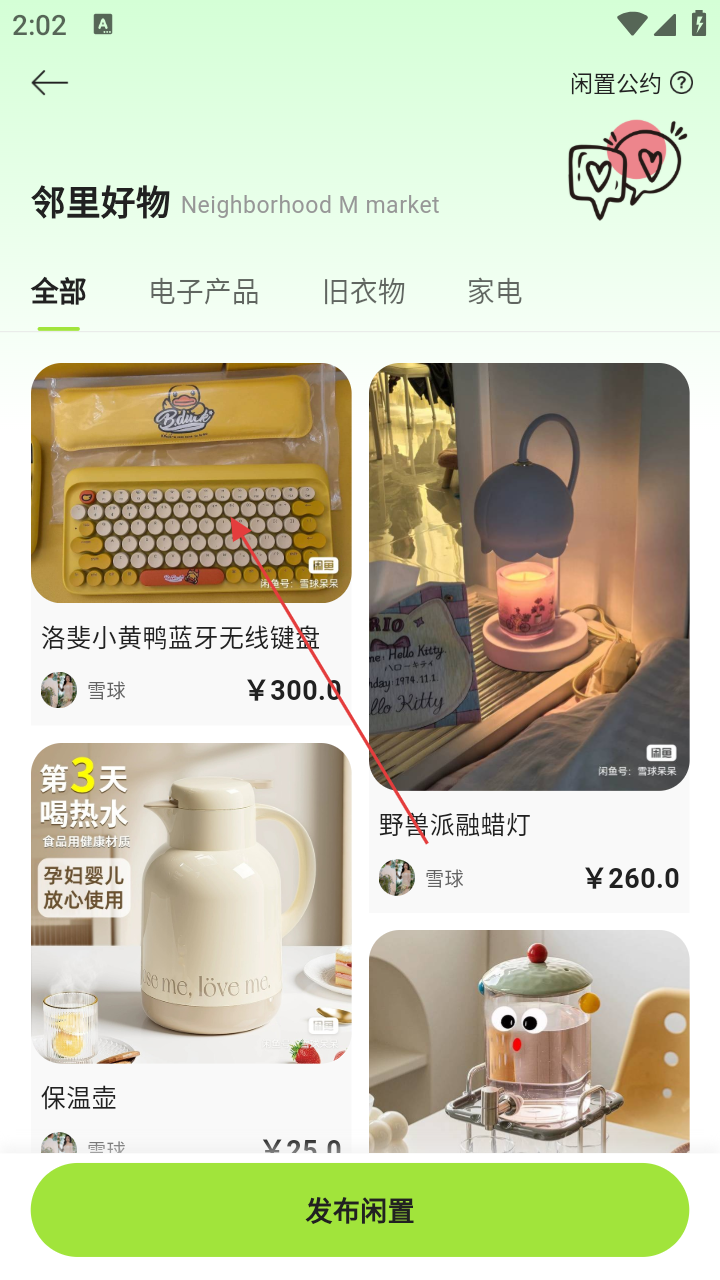
Task: Go back using the arrow icon
Action: click(x=49, y=83)
